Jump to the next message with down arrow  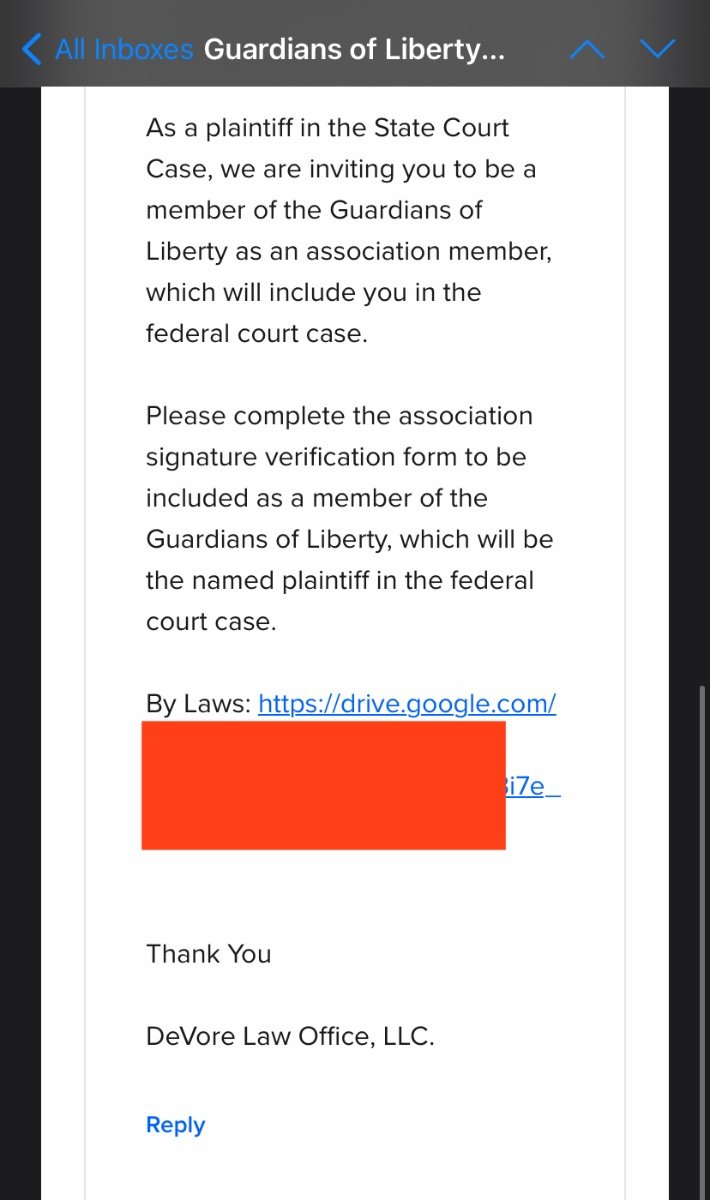click(x=657, y=48)
